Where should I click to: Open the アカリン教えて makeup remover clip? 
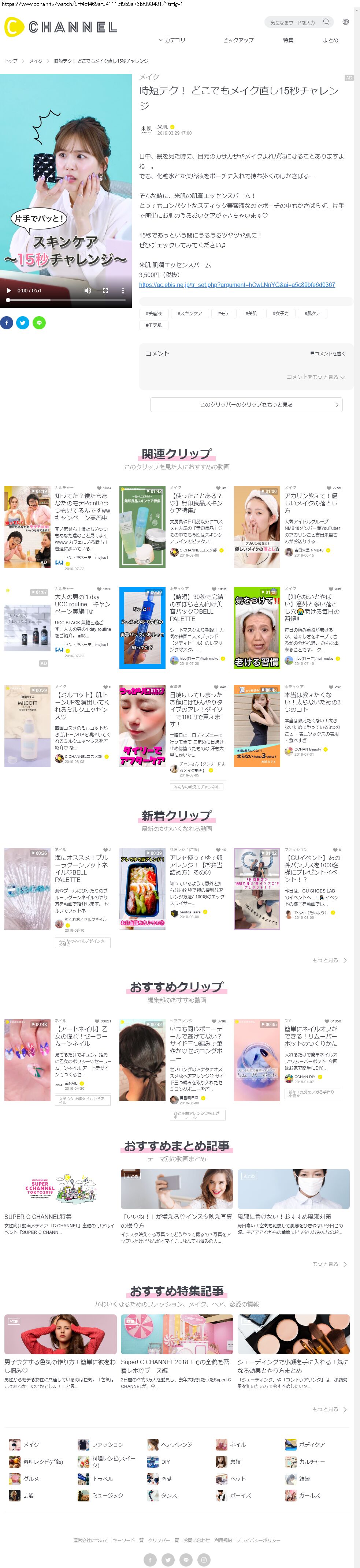(x=311, y=500)
